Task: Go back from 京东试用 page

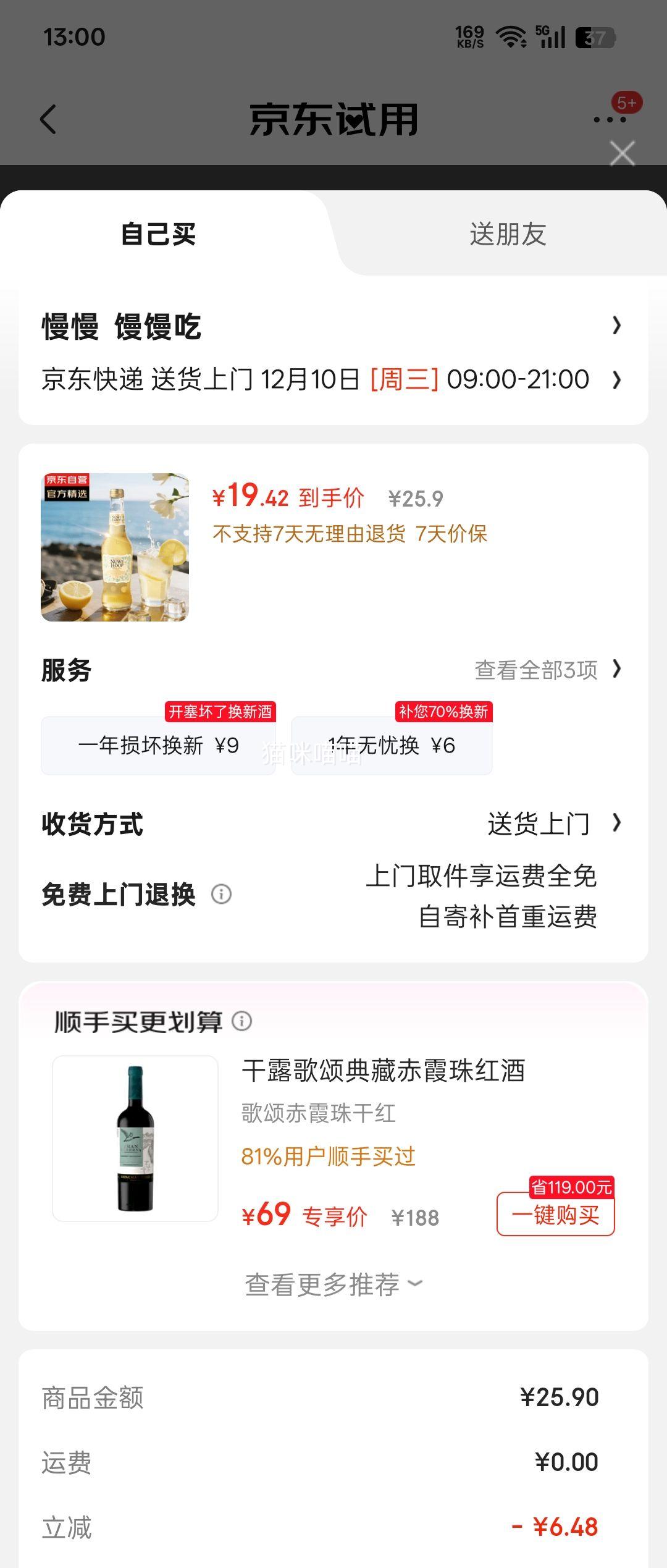Action: [x=48, y=119]
